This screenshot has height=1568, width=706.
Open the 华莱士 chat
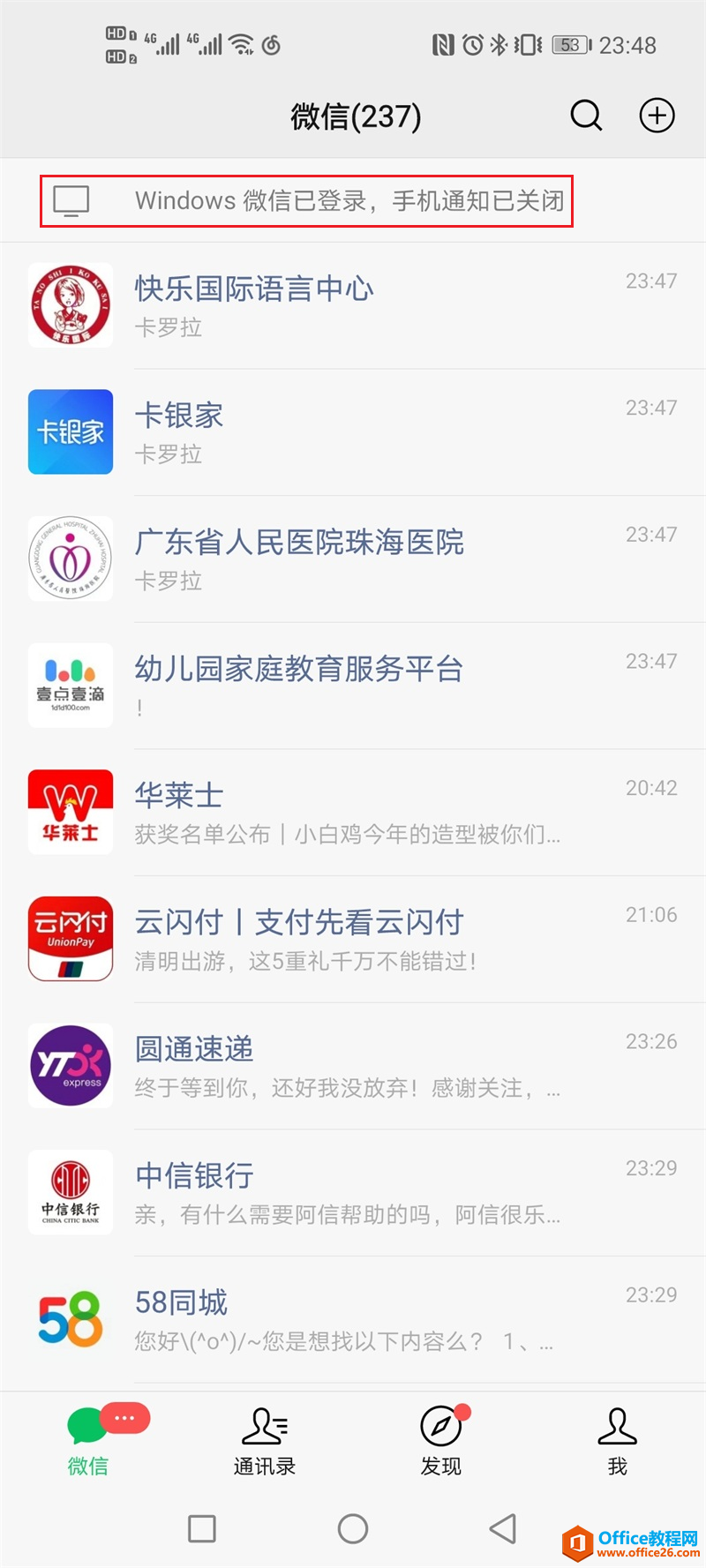coord(353,812)
